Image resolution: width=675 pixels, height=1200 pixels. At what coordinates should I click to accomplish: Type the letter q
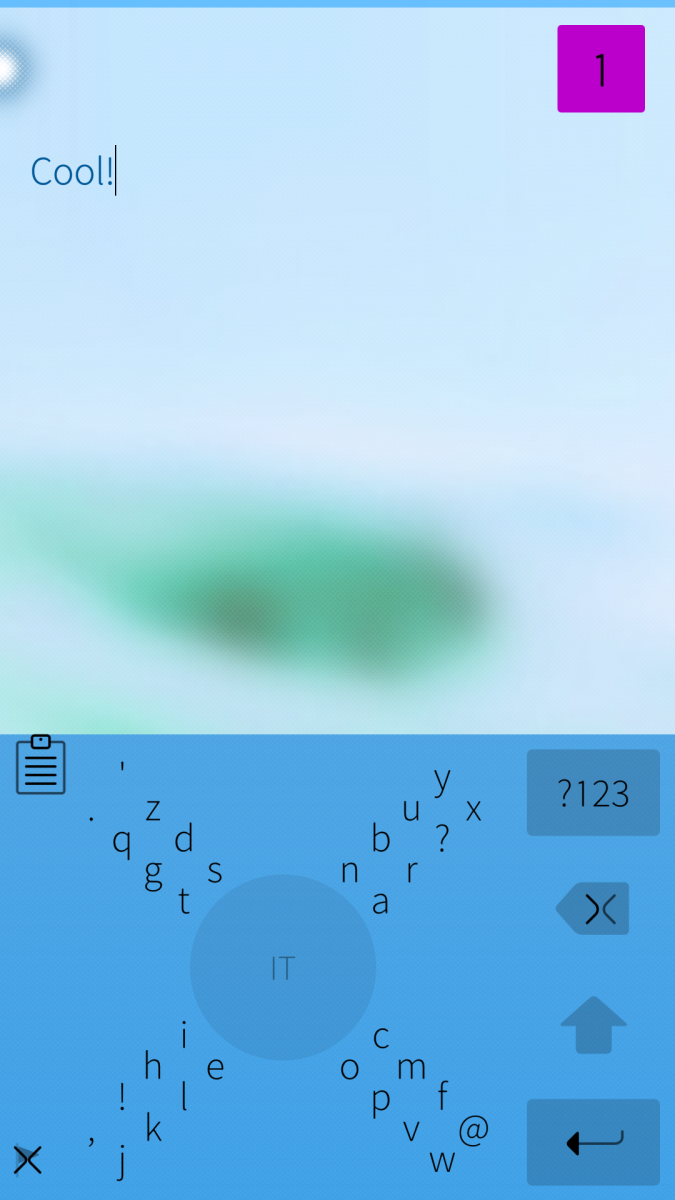coord(121,842)
